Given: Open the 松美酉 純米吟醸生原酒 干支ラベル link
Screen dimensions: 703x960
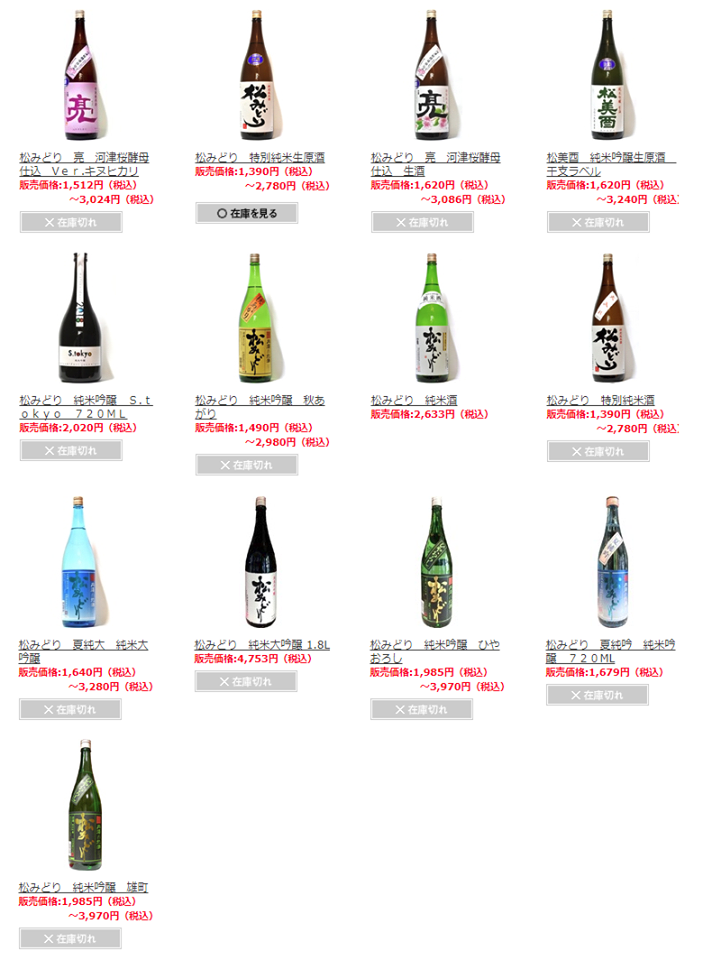Looking at the screenshot, I should point(610,164).
